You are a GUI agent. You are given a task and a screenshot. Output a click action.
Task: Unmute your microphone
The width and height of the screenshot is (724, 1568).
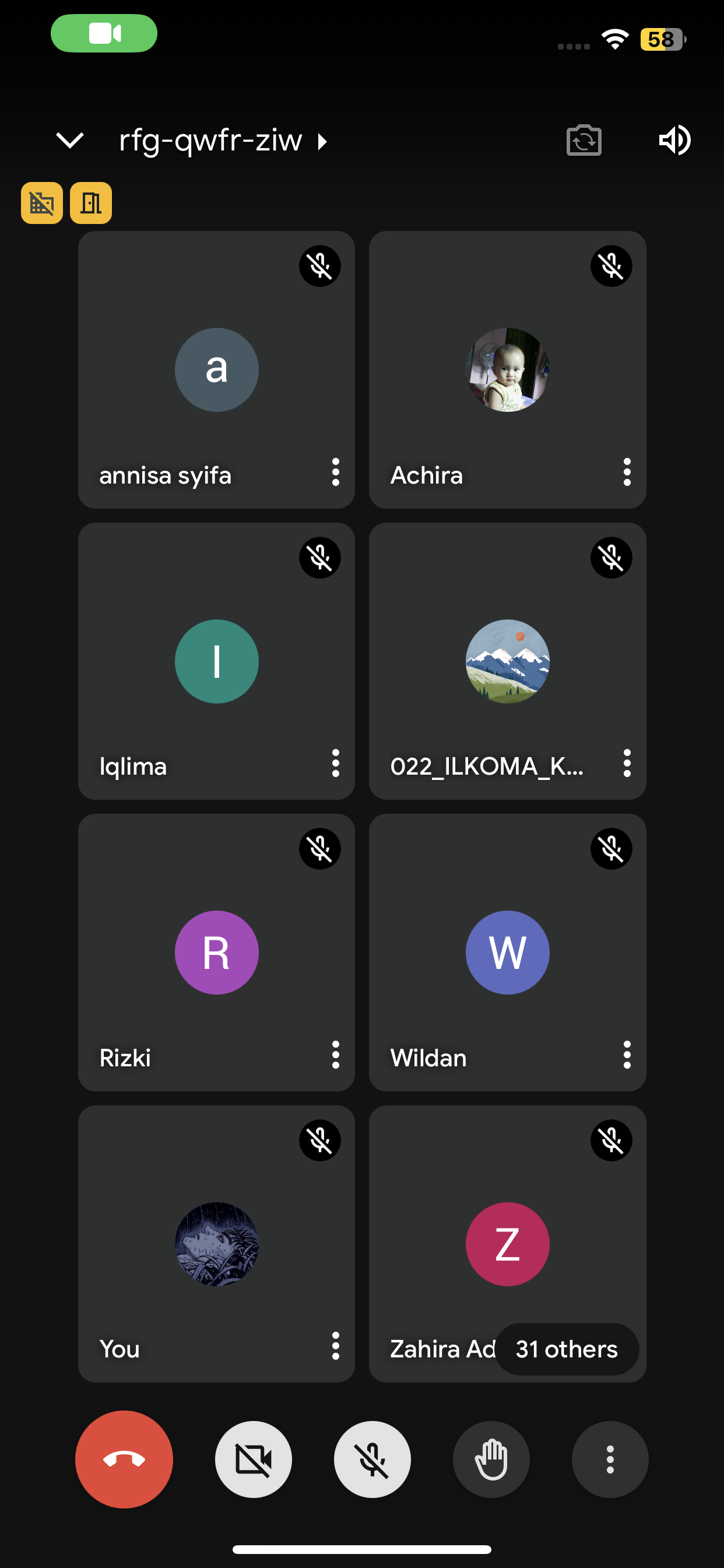coord(372,1459)
